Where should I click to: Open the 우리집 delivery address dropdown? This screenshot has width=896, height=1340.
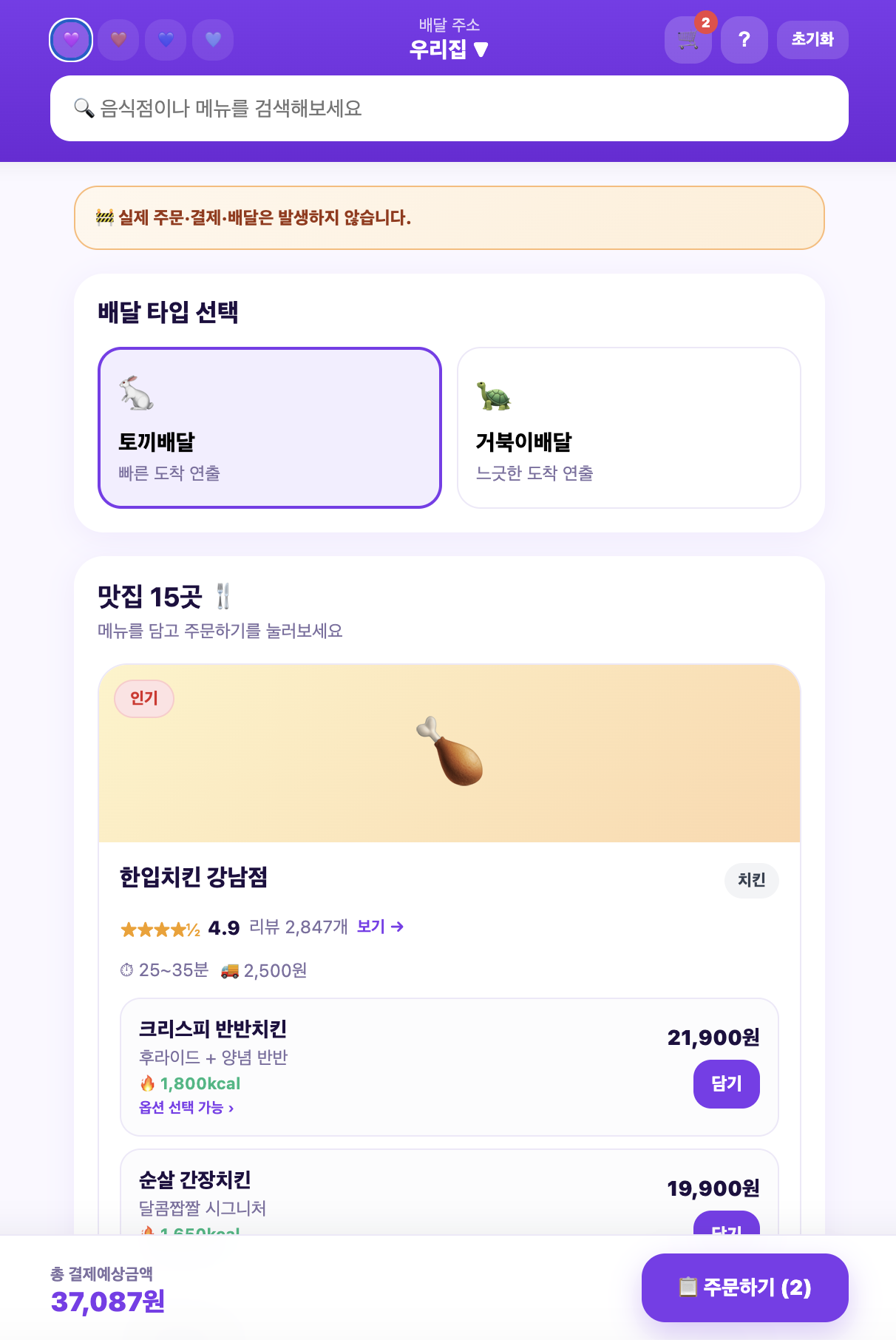449,47
